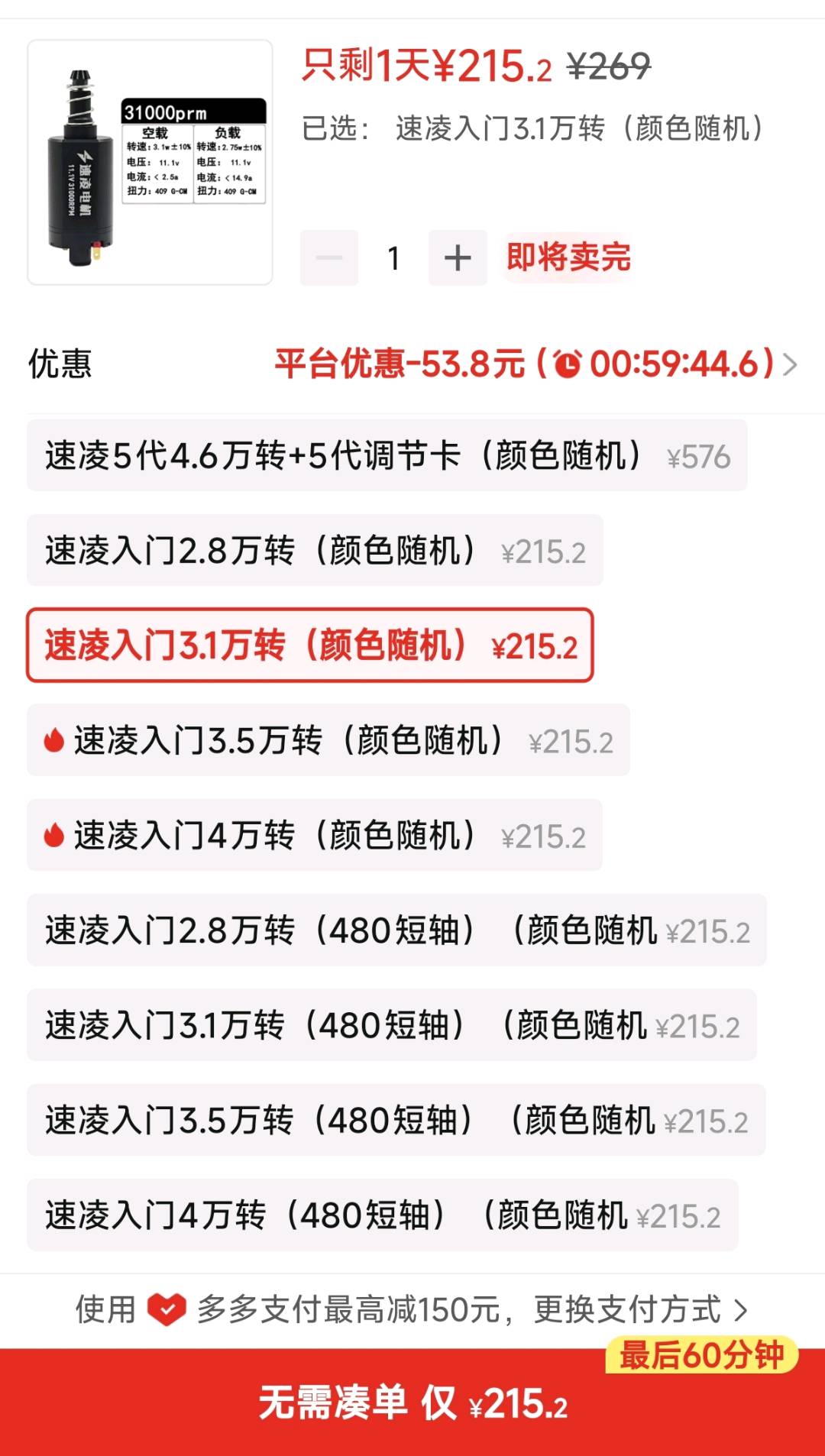Choose 速凌入门4万转（480短轴）option

382,1215
